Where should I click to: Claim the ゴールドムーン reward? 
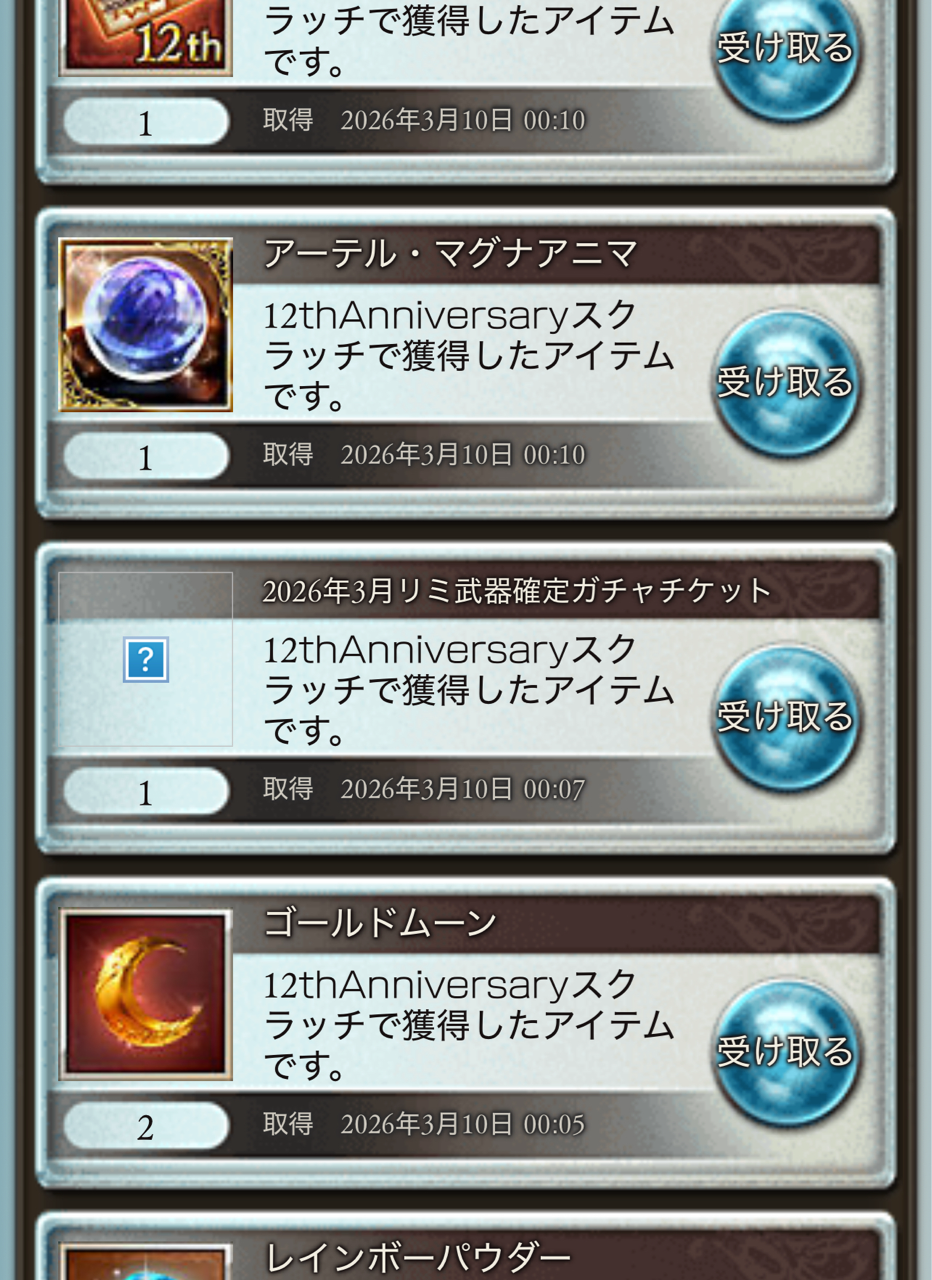pos(786,1053)
